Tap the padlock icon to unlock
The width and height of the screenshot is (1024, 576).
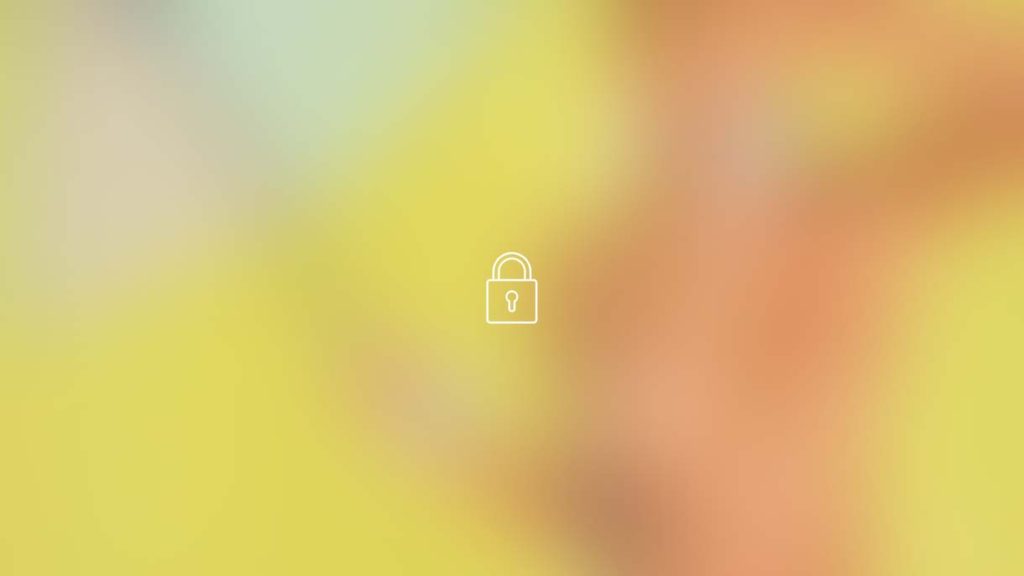point(511,289)
